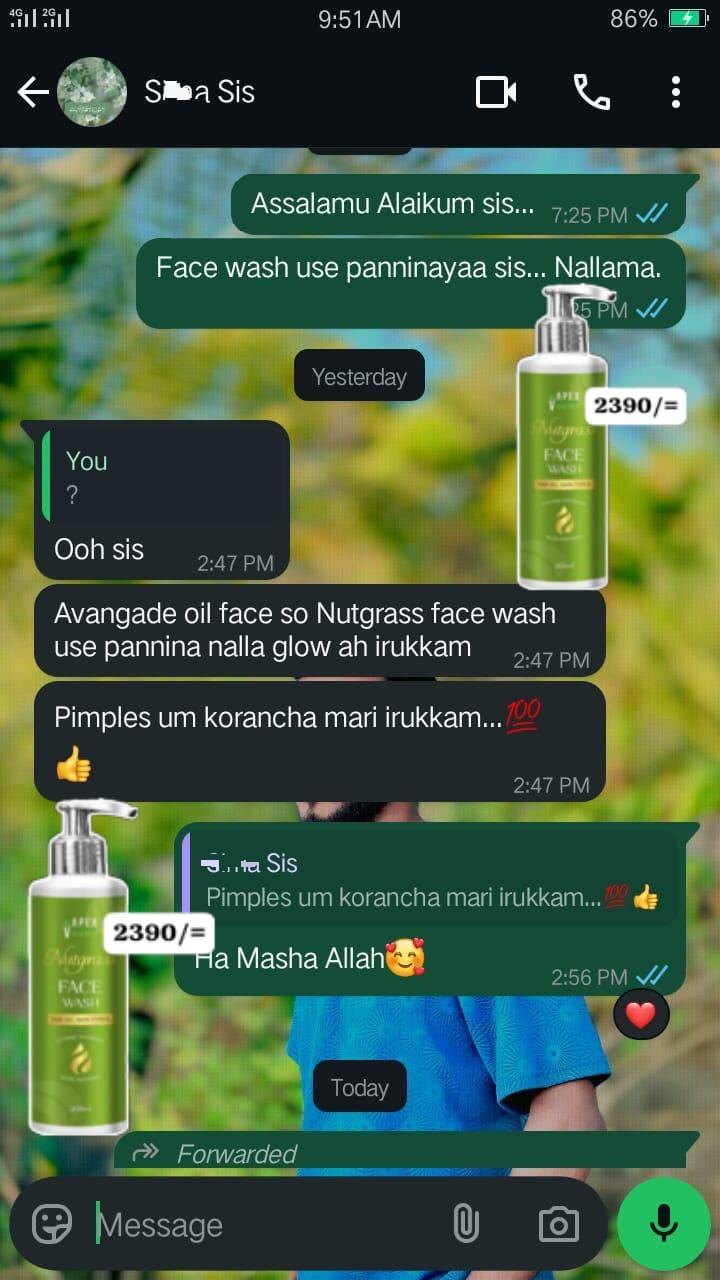Jump to the quoted "You ?" message

(x=165, y=478)
